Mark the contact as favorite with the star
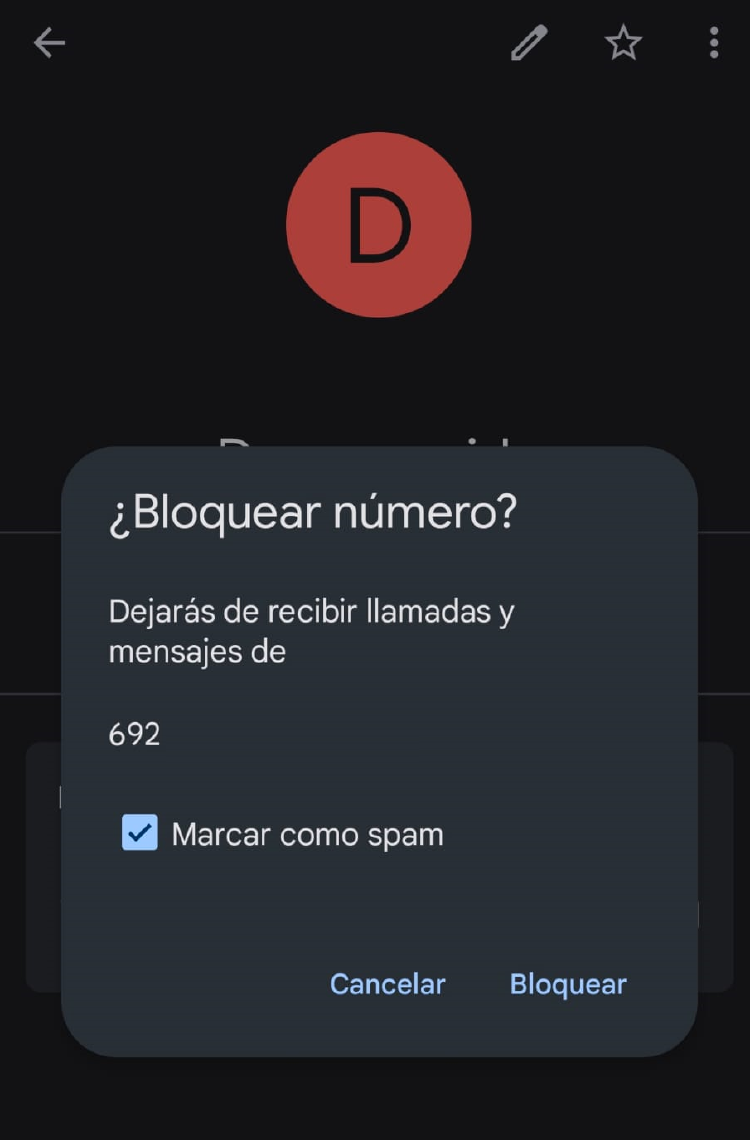Screen dimensions: 750x1140 pos(623,43)
